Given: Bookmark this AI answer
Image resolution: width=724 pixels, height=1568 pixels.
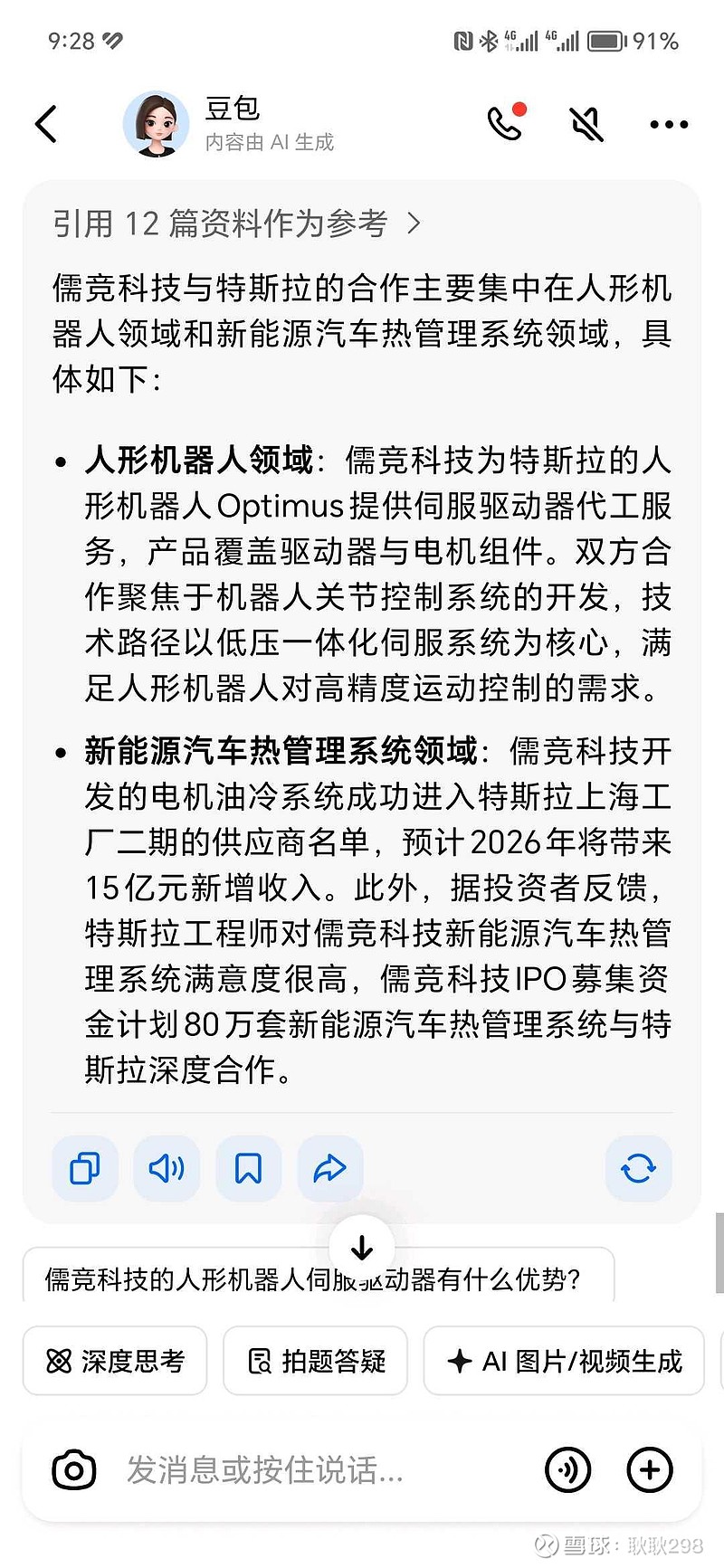Looking at the screenshot, I should (248, 1168).
